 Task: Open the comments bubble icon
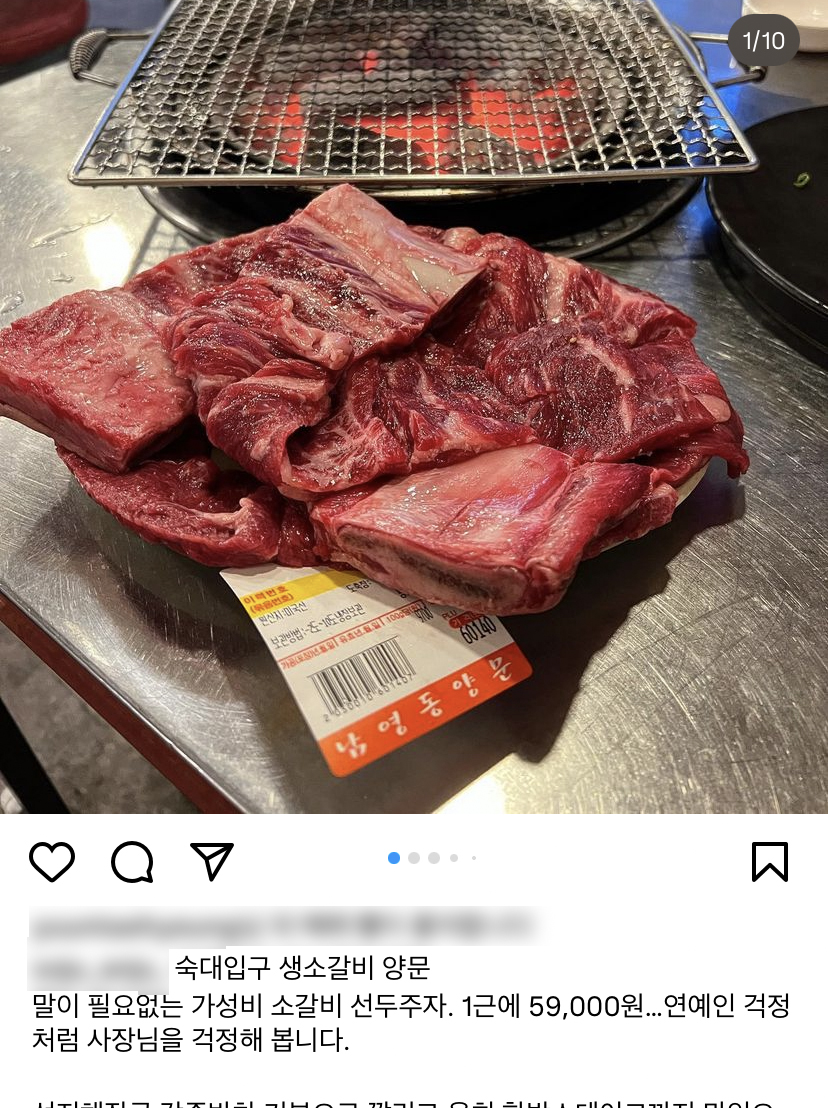tap(132, 861)
